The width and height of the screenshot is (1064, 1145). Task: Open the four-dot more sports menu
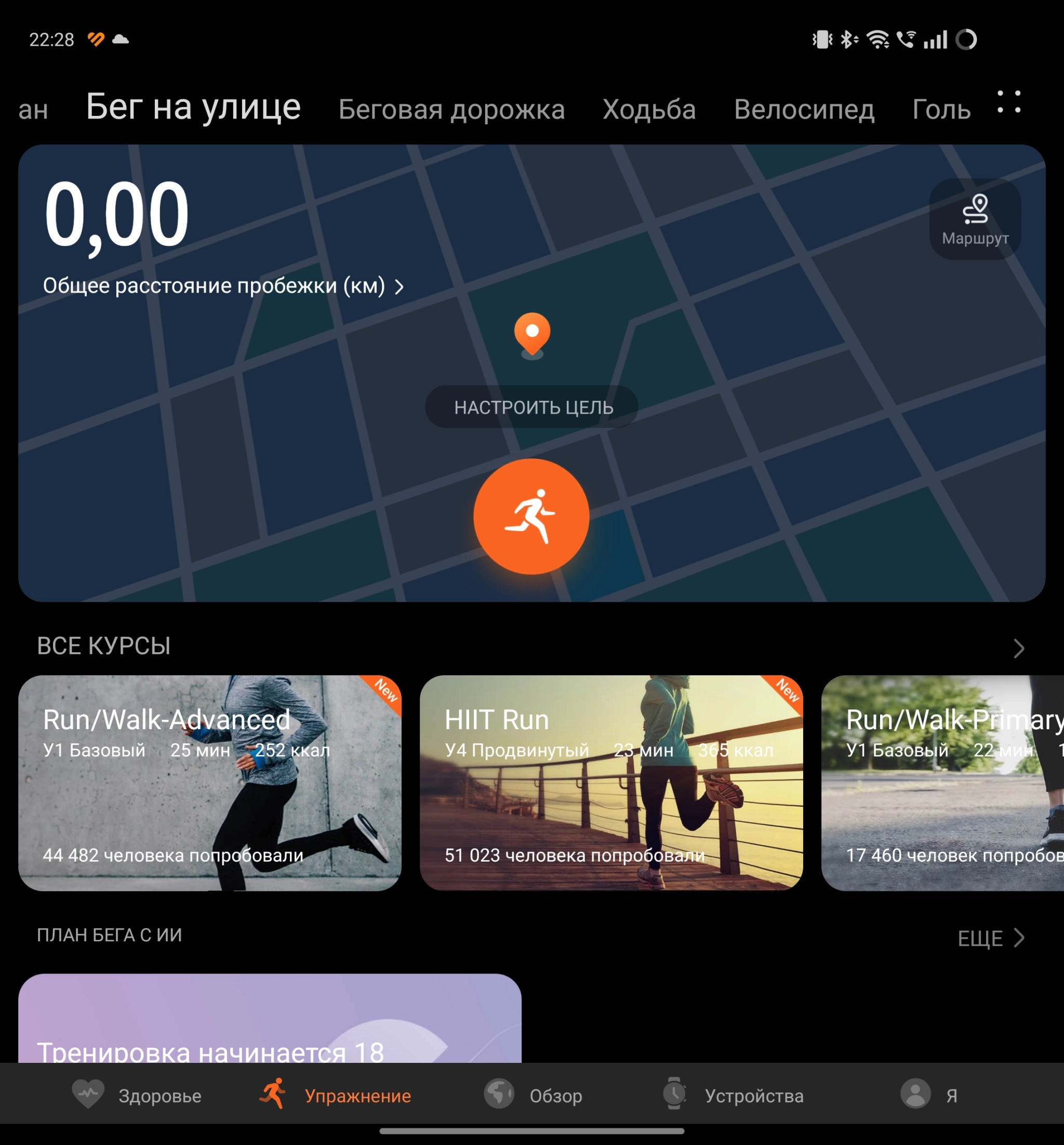coord(1009,102)
